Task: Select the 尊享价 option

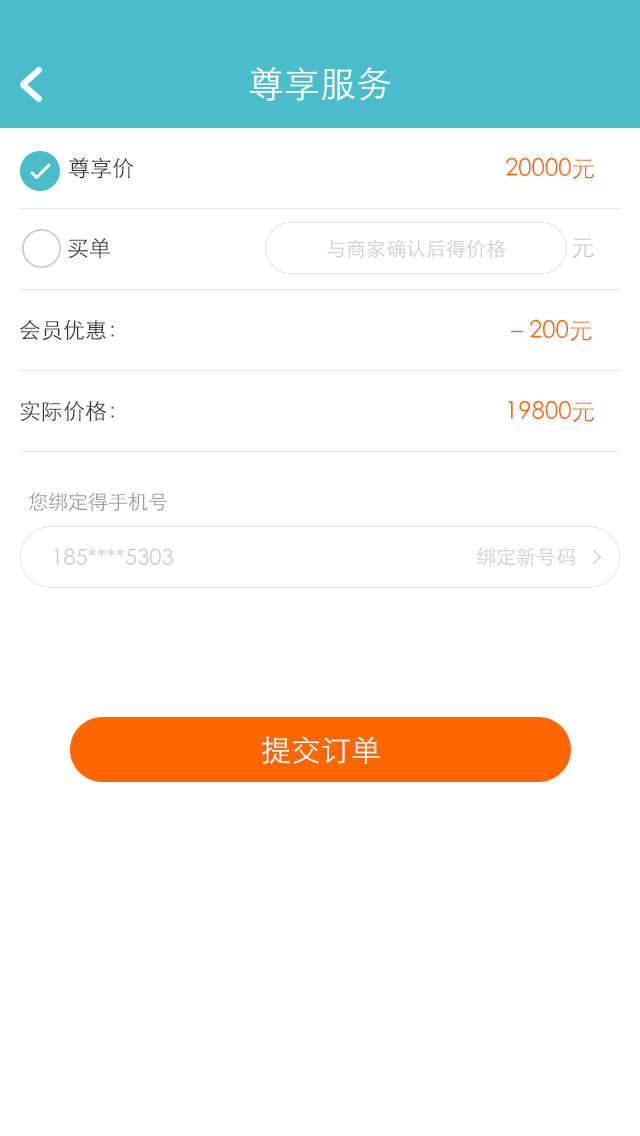Action: (x=40, y=170)
